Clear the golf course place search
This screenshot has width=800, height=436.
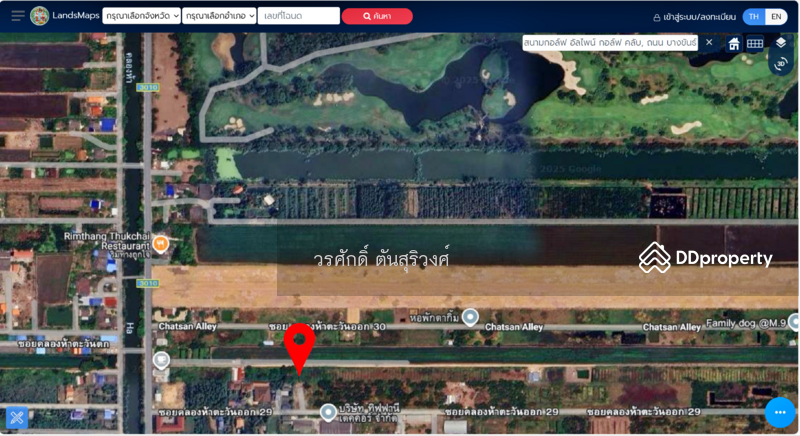click(709, 43)
